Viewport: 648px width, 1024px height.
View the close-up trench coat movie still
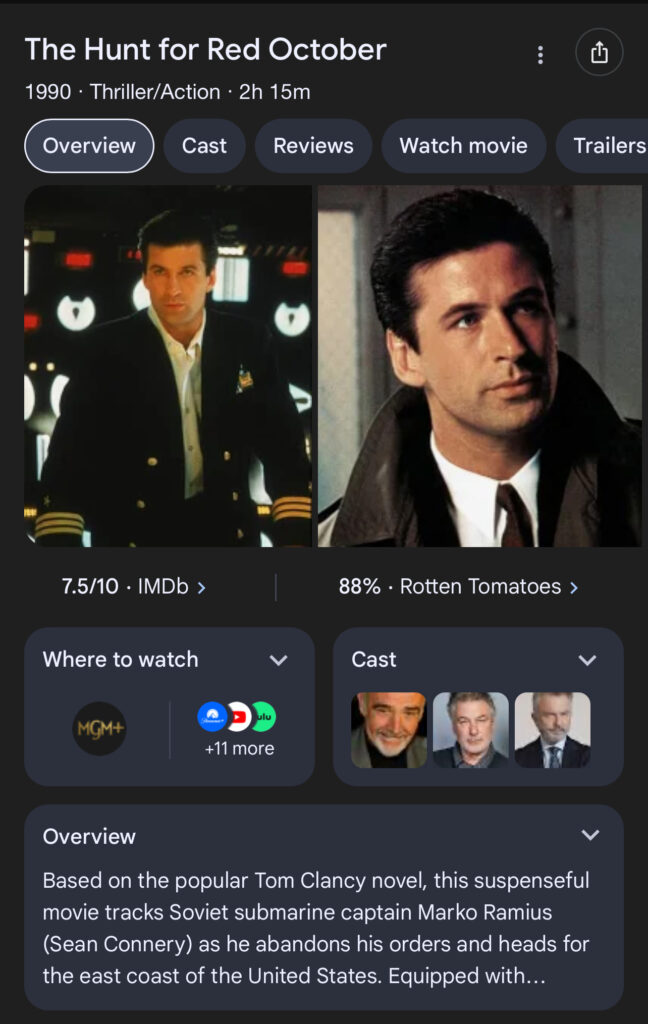click(x=480, y=366)
